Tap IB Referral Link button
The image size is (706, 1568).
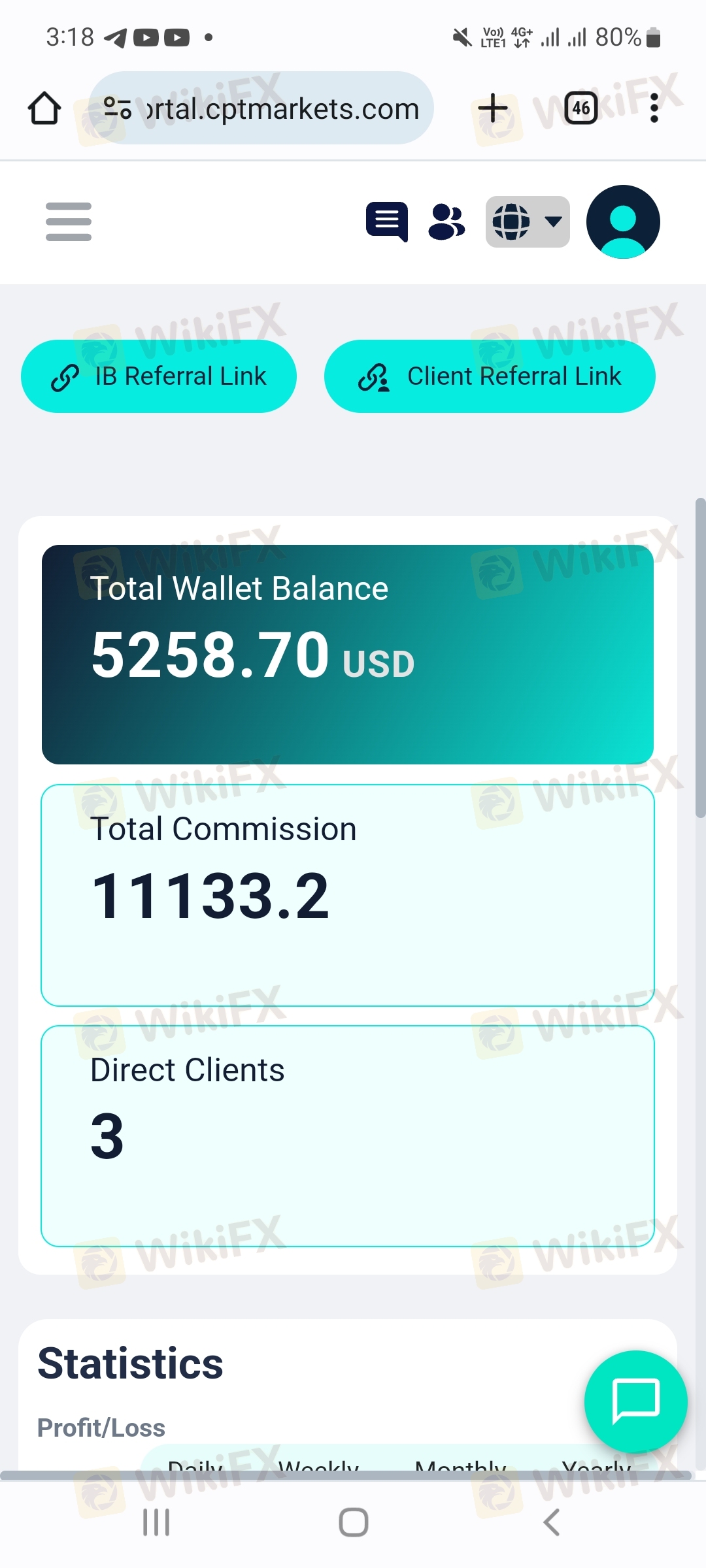(x=159, y=376)
